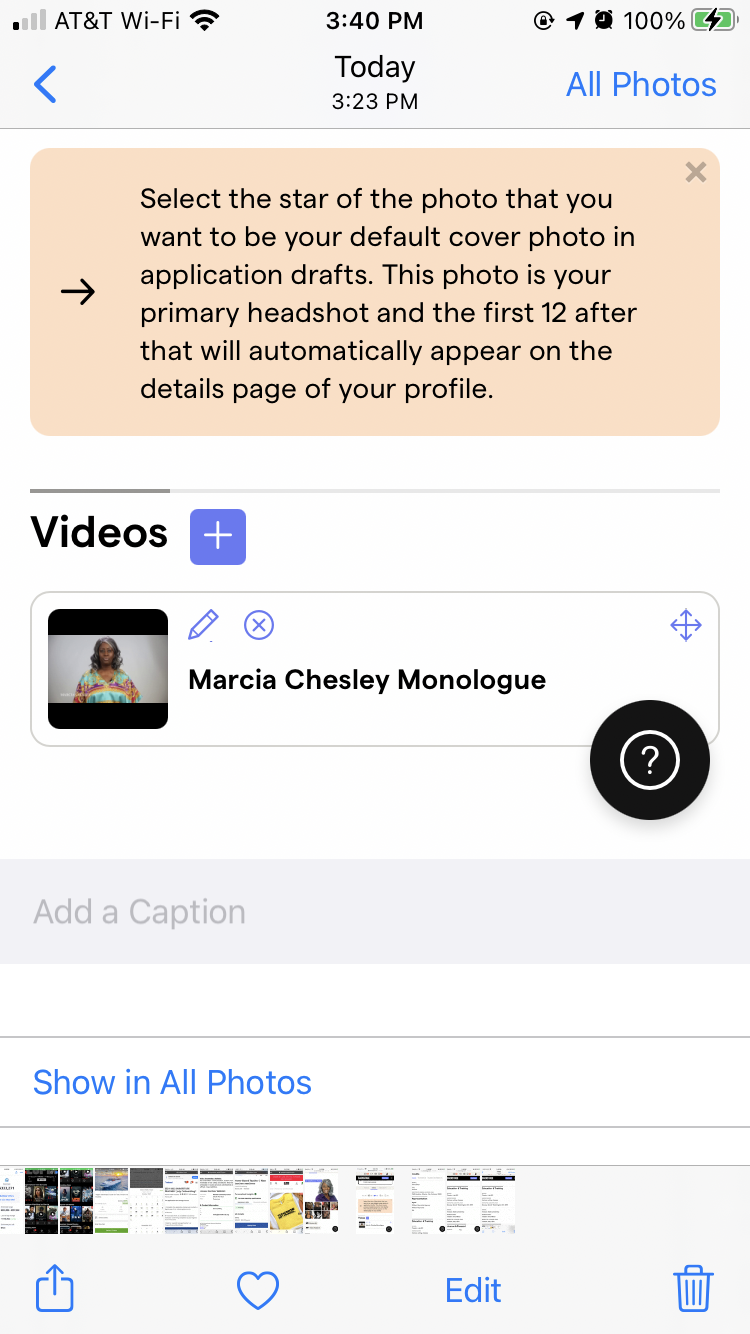Tap the Add a Caption field
The height and width of the screenshot is (1334, 750).
pyautogui.click(x=375, y=912)
